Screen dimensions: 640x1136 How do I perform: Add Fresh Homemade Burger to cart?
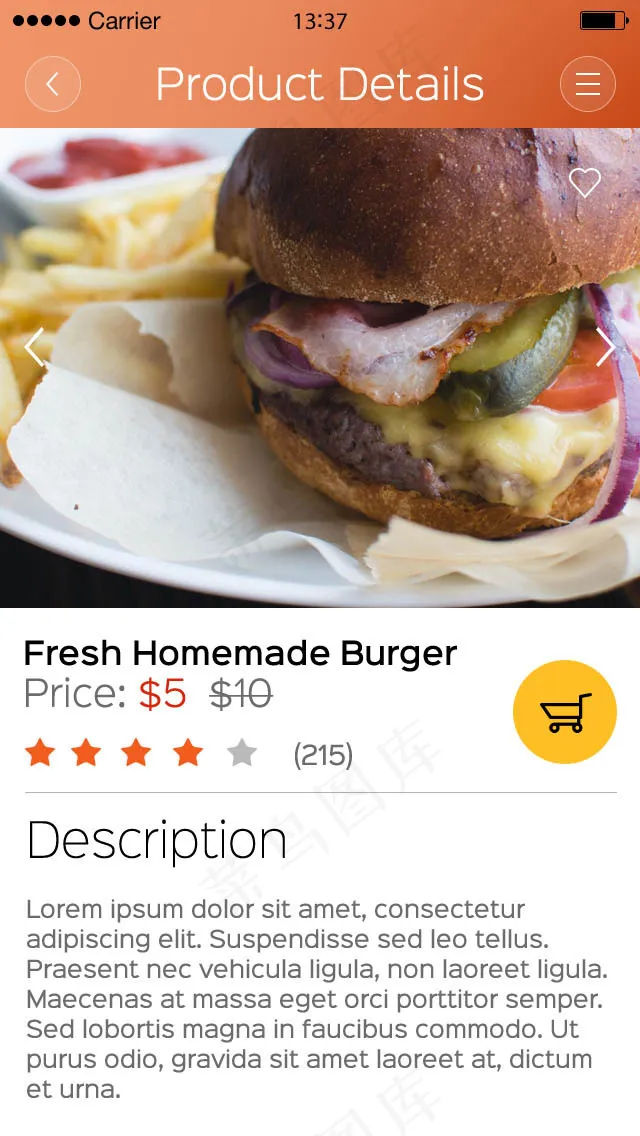click(x=565, y=712)
